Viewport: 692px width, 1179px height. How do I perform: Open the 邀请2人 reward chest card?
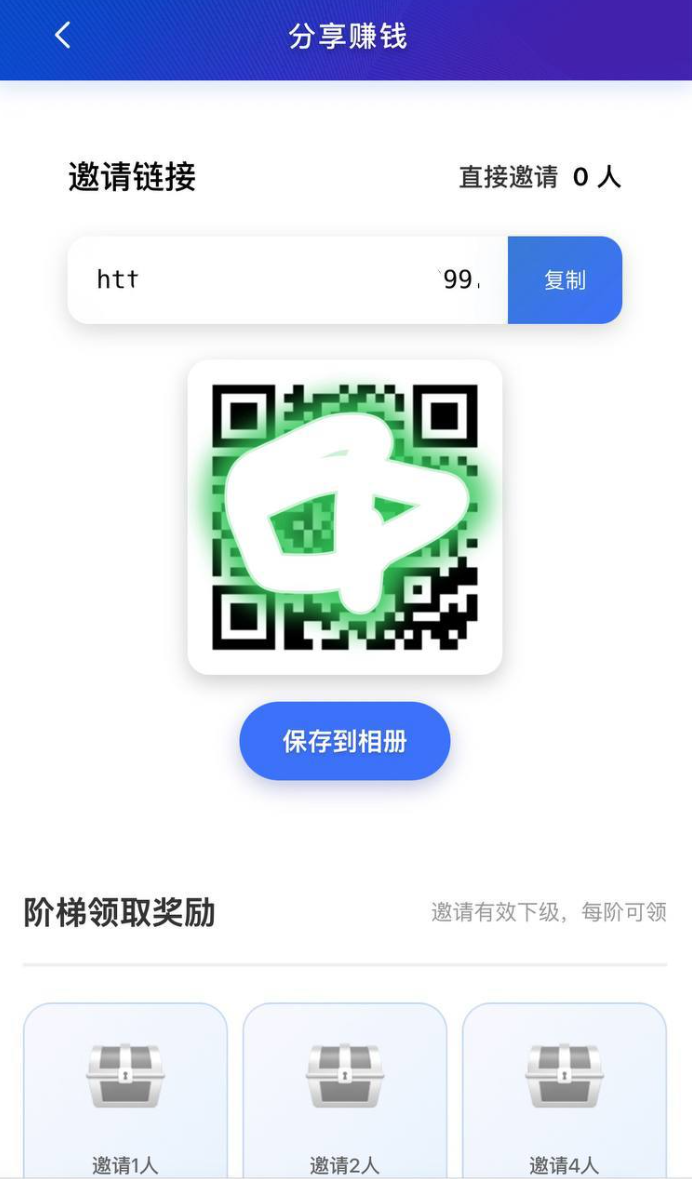tap(344, 1090)
